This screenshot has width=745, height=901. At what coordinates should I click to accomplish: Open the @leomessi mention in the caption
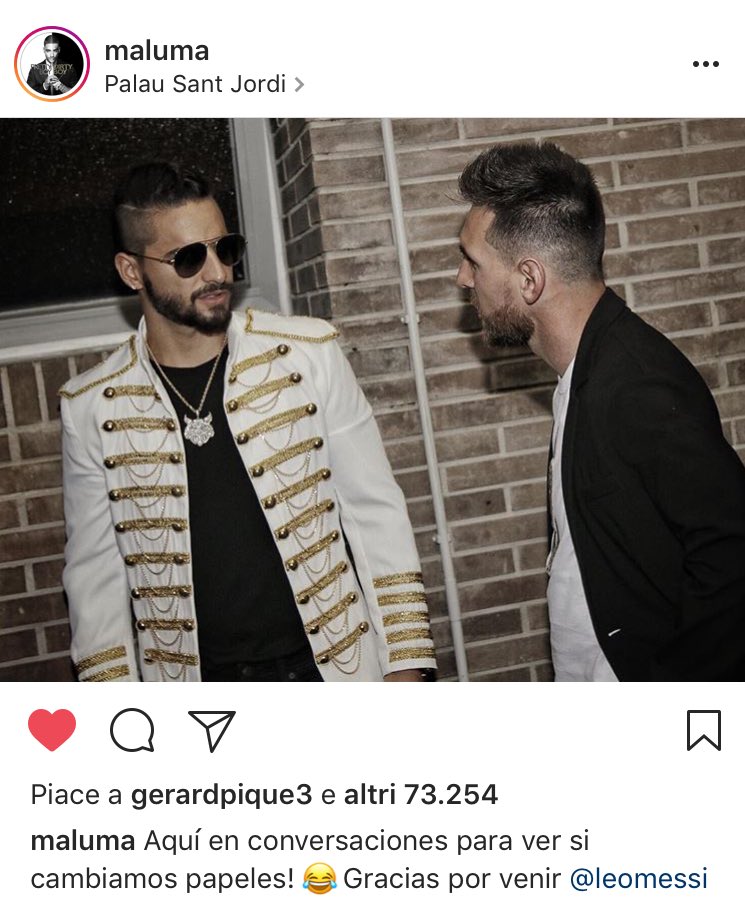pos(638,878)
